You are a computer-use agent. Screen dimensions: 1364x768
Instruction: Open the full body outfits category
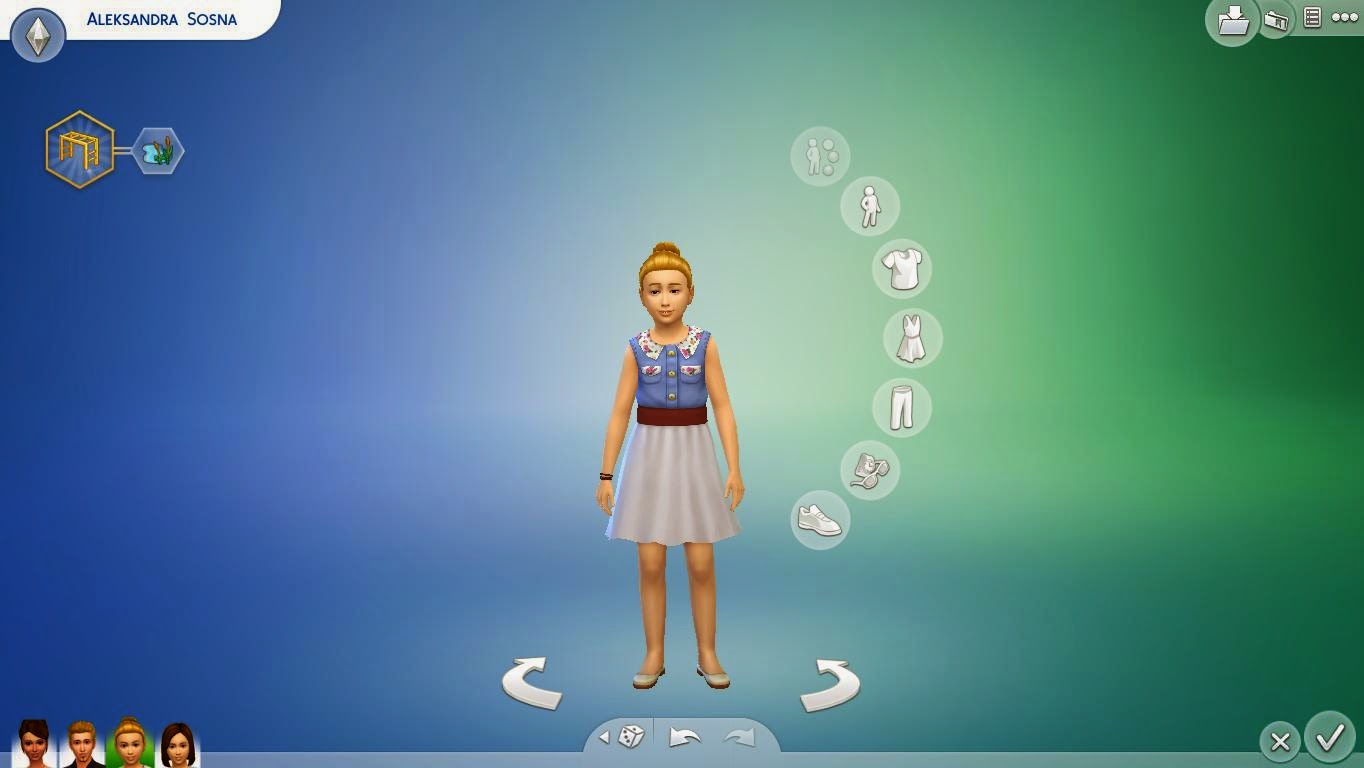[x=912, y=338]
